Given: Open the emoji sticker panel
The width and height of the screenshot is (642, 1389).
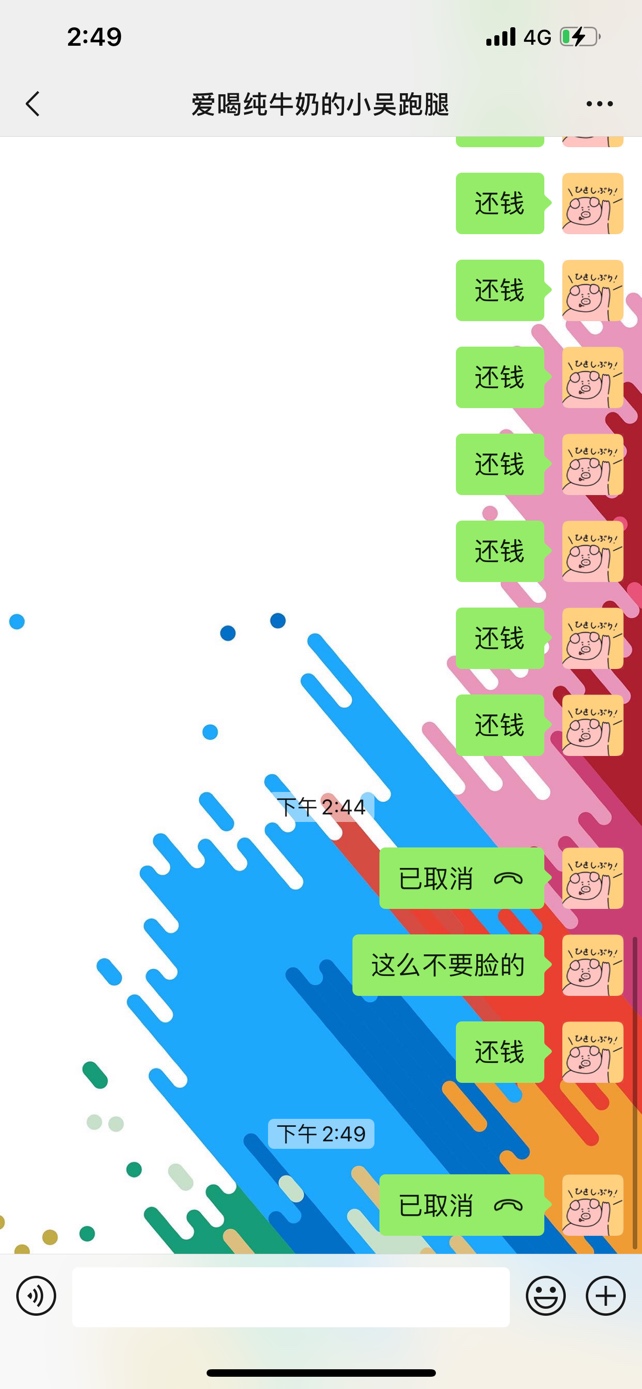Looking at the screenshot, I should point(546,1296).
